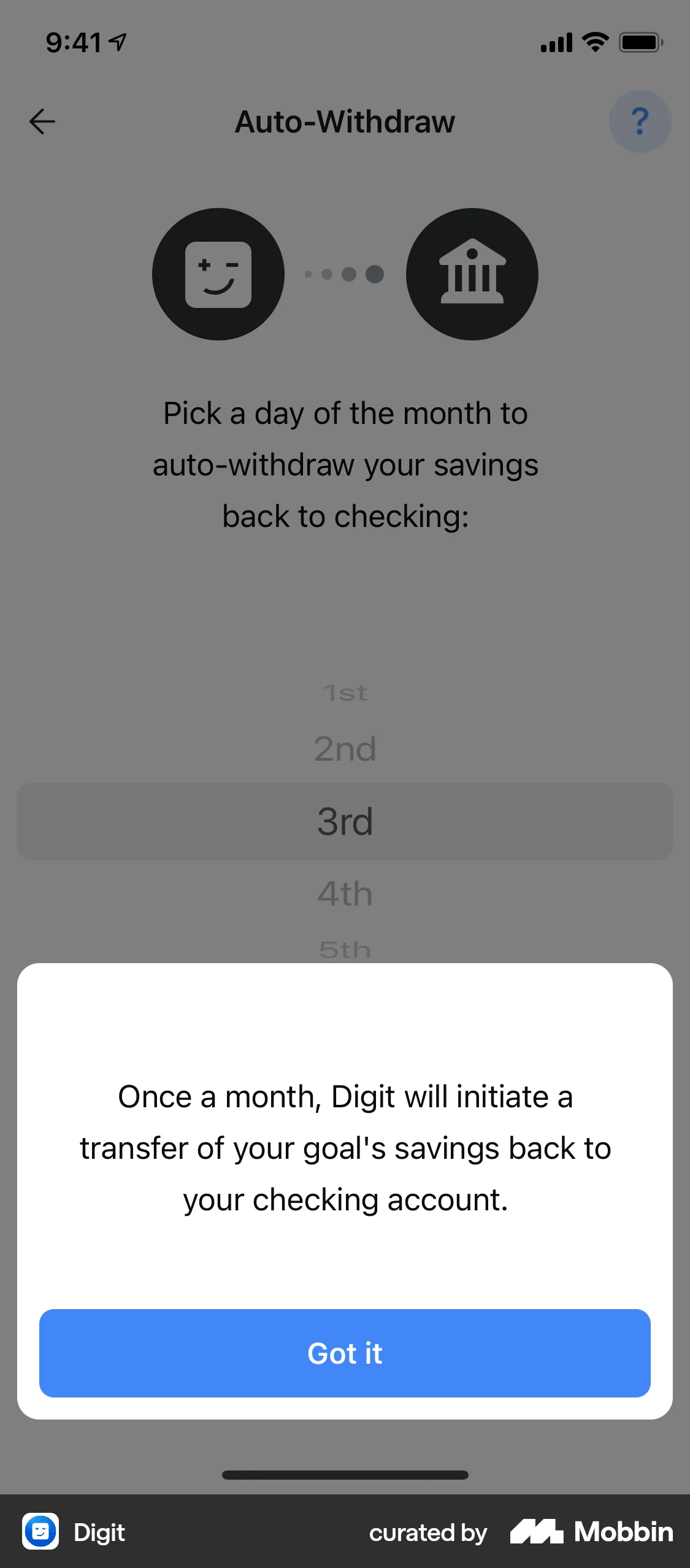The width and height of the screenshot is (690, 1568).
Task: Tap the home indicator bar
Action: coord(345,1474)
